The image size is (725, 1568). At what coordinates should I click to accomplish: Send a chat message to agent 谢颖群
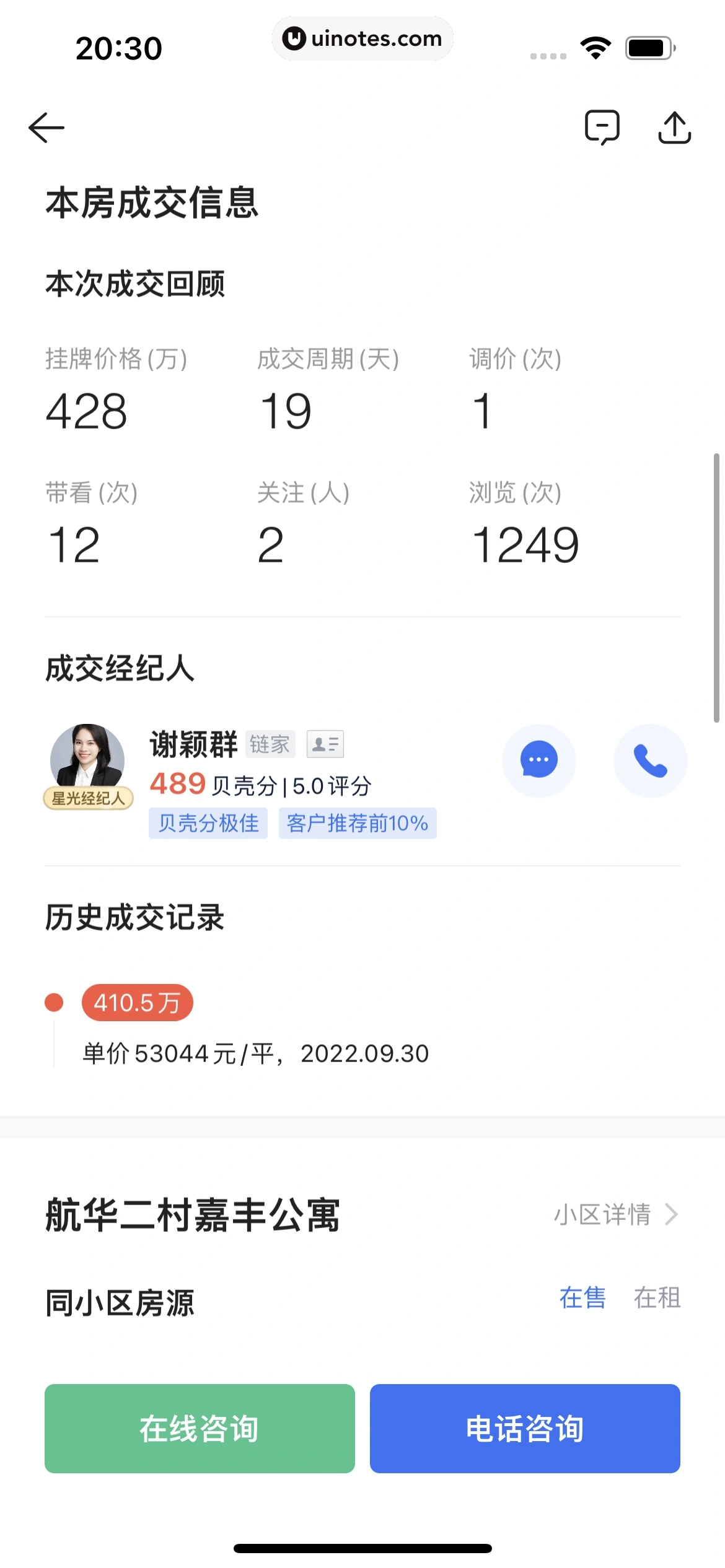click(538, 760)
